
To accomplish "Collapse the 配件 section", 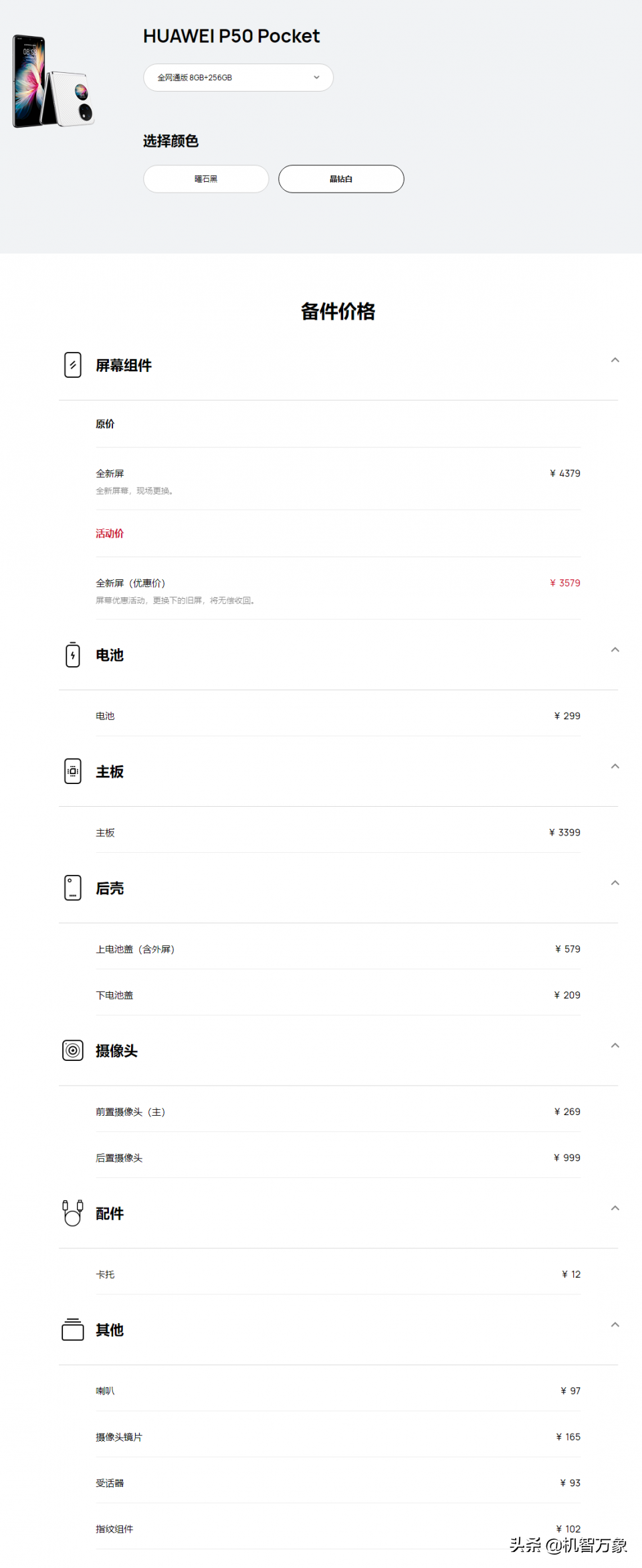I will pos(615,1208).
